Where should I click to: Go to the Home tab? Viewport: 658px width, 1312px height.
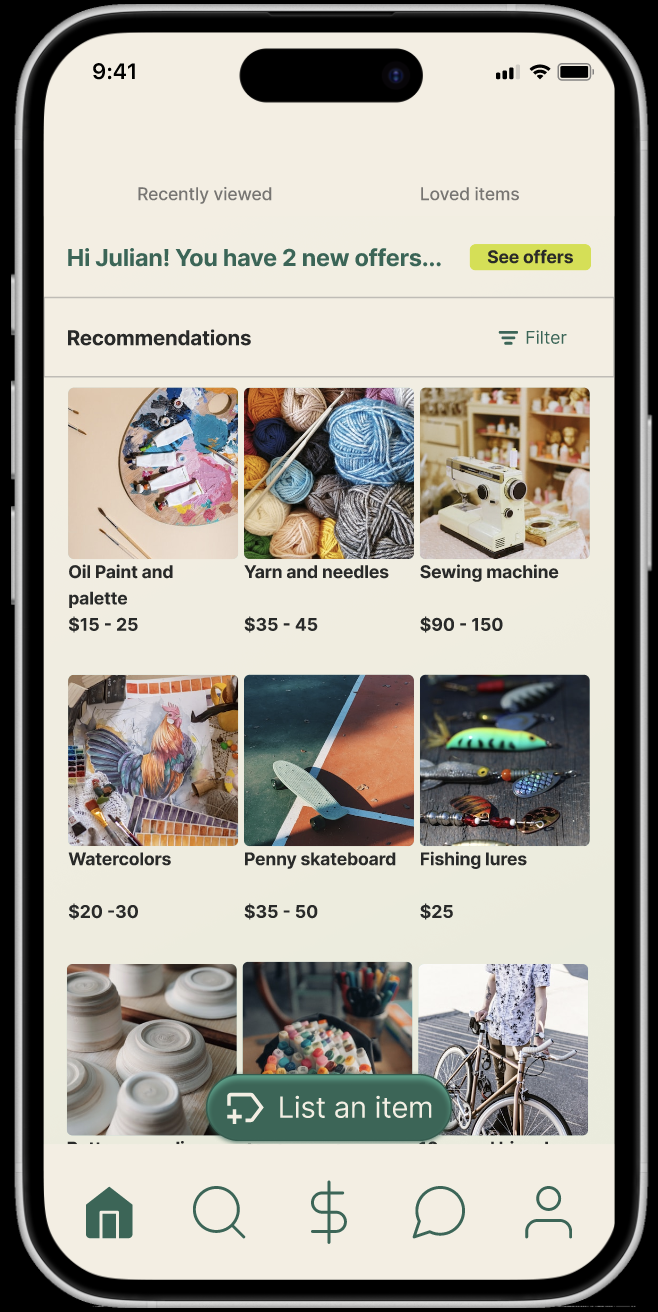click(109, 1213)
